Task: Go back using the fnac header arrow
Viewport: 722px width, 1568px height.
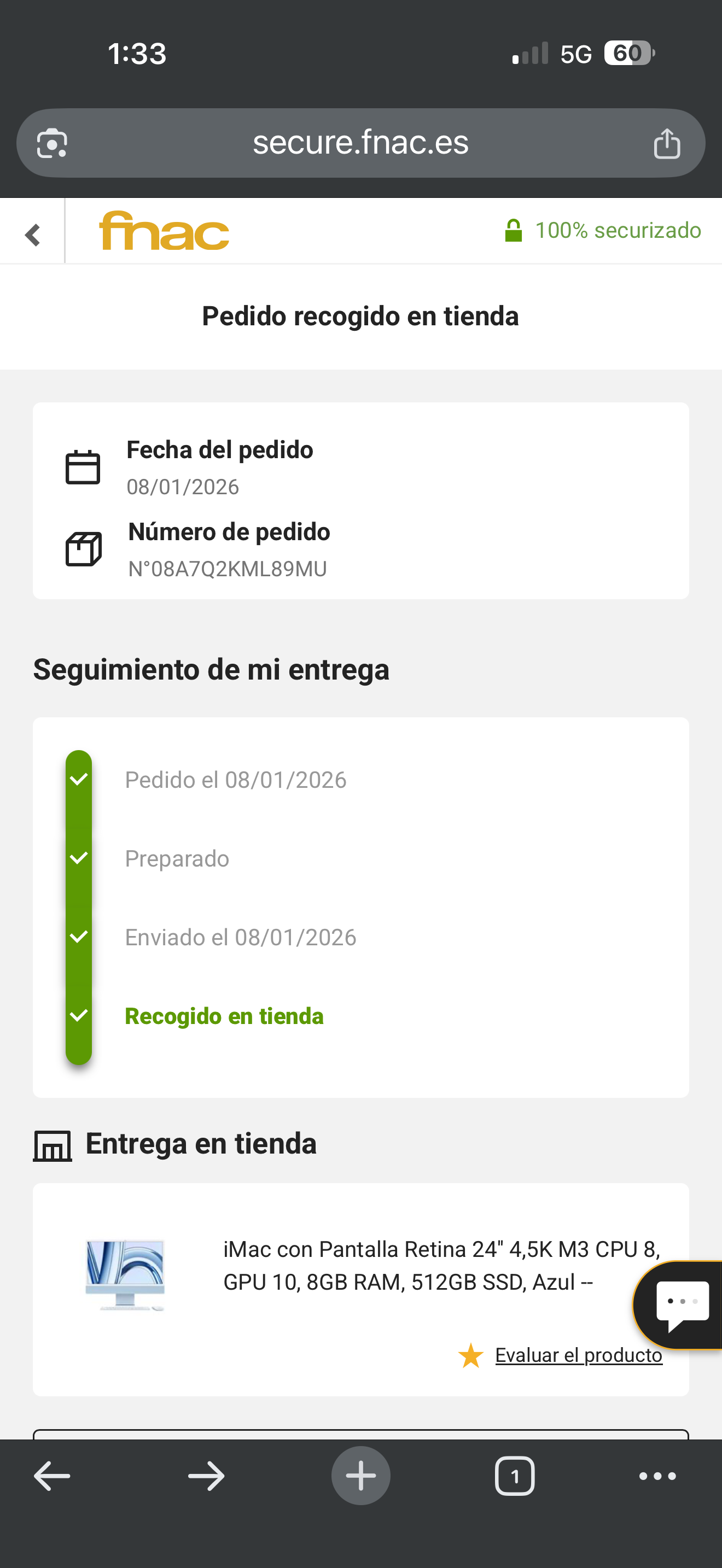Action: point(32,235)
